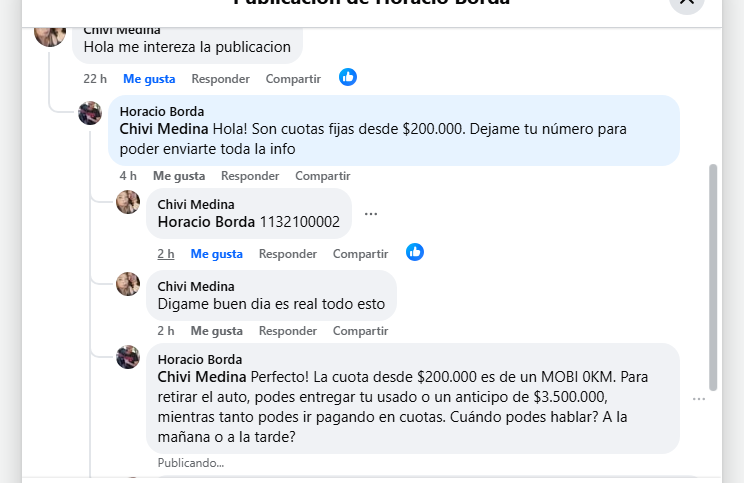Like Horacio Borda's 4 h reply

(179, 175)
